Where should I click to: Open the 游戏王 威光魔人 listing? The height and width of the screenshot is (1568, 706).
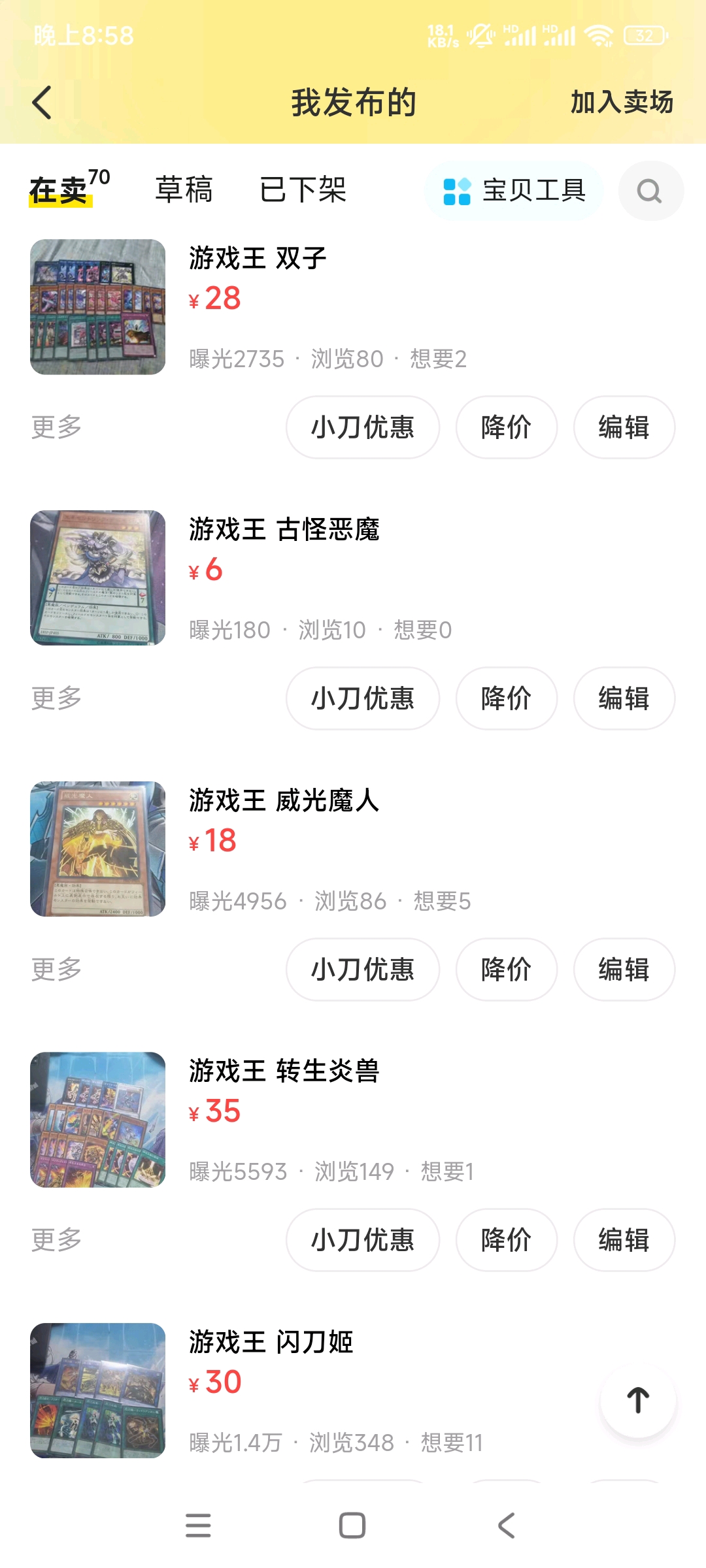[284, 800]
